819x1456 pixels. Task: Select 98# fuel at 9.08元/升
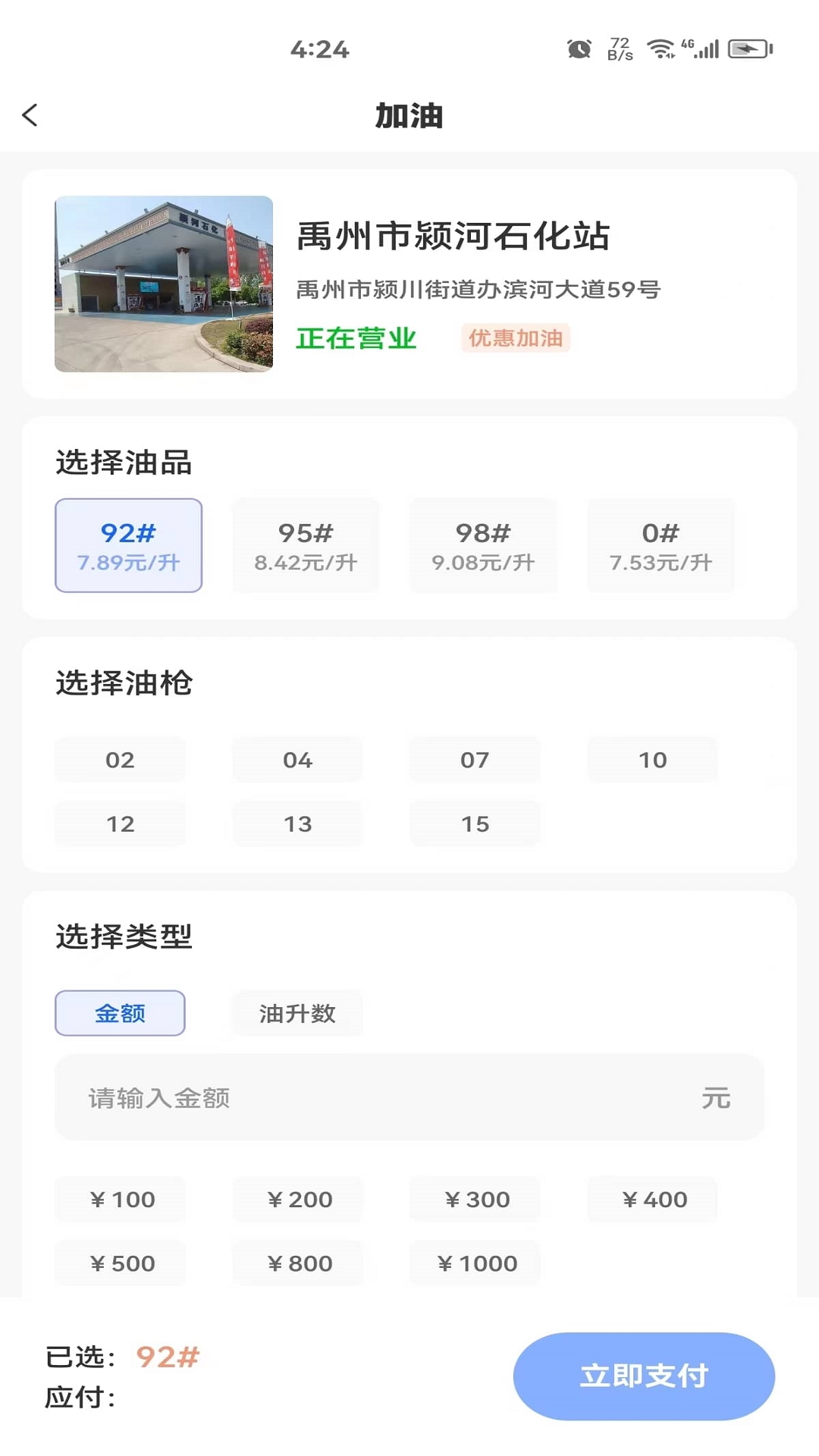click(x=482, y=545)
